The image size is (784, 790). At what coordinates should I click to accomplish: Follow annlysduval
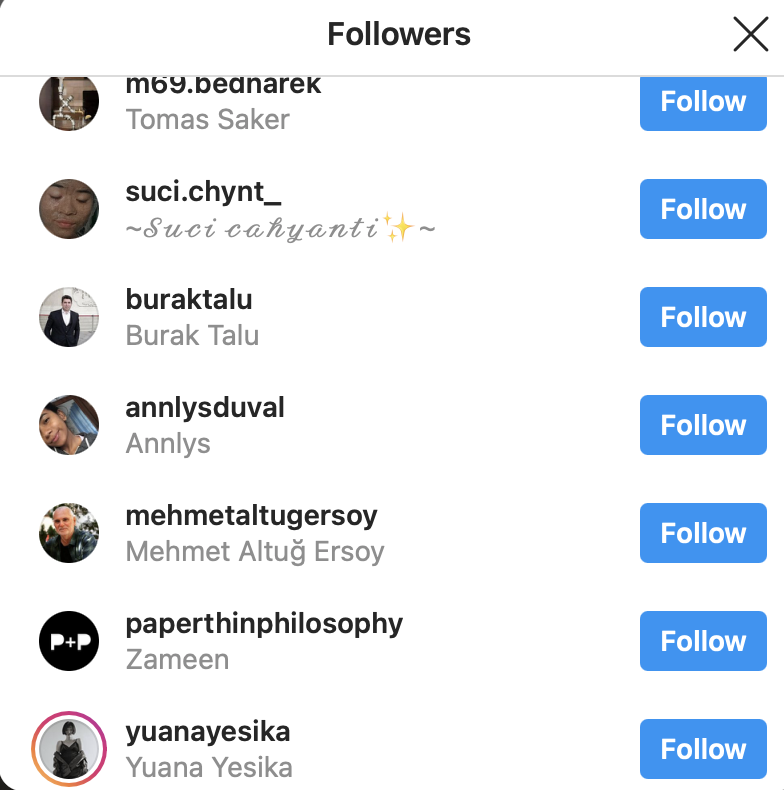click(703, 425)
